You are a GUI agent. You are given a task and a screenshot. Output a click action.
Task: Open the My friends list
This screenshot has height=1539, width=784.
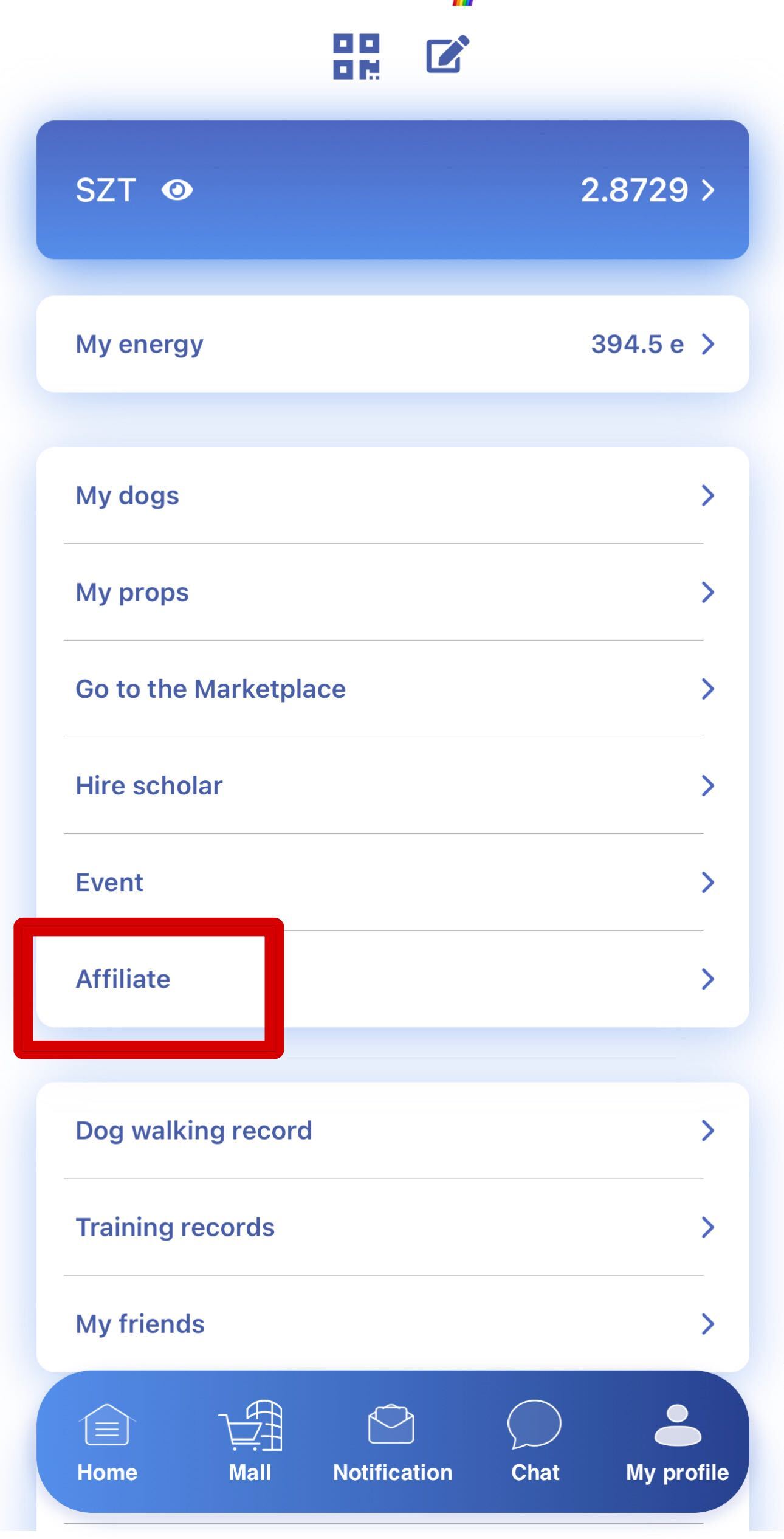pyautogui.click(x=393, y=1323)
